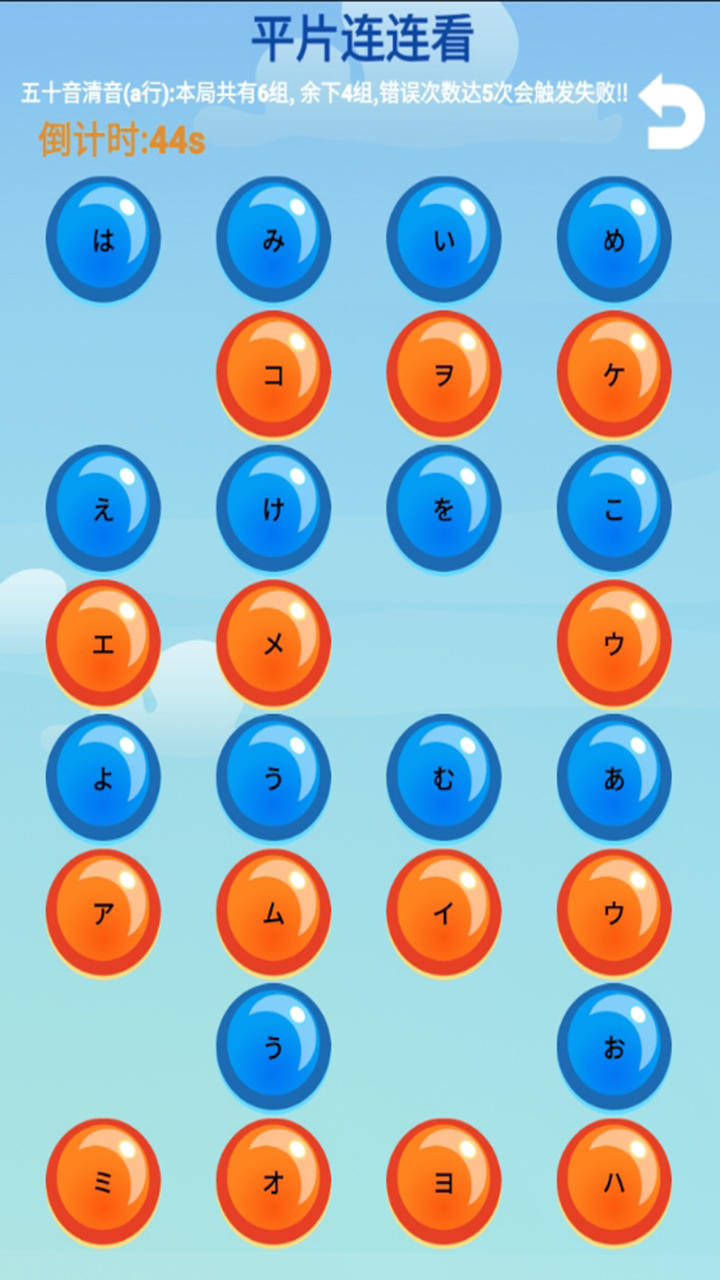Select the orange ハ bubble
The height and width of the screenshot is (1280, 720).
[614, 1182]
